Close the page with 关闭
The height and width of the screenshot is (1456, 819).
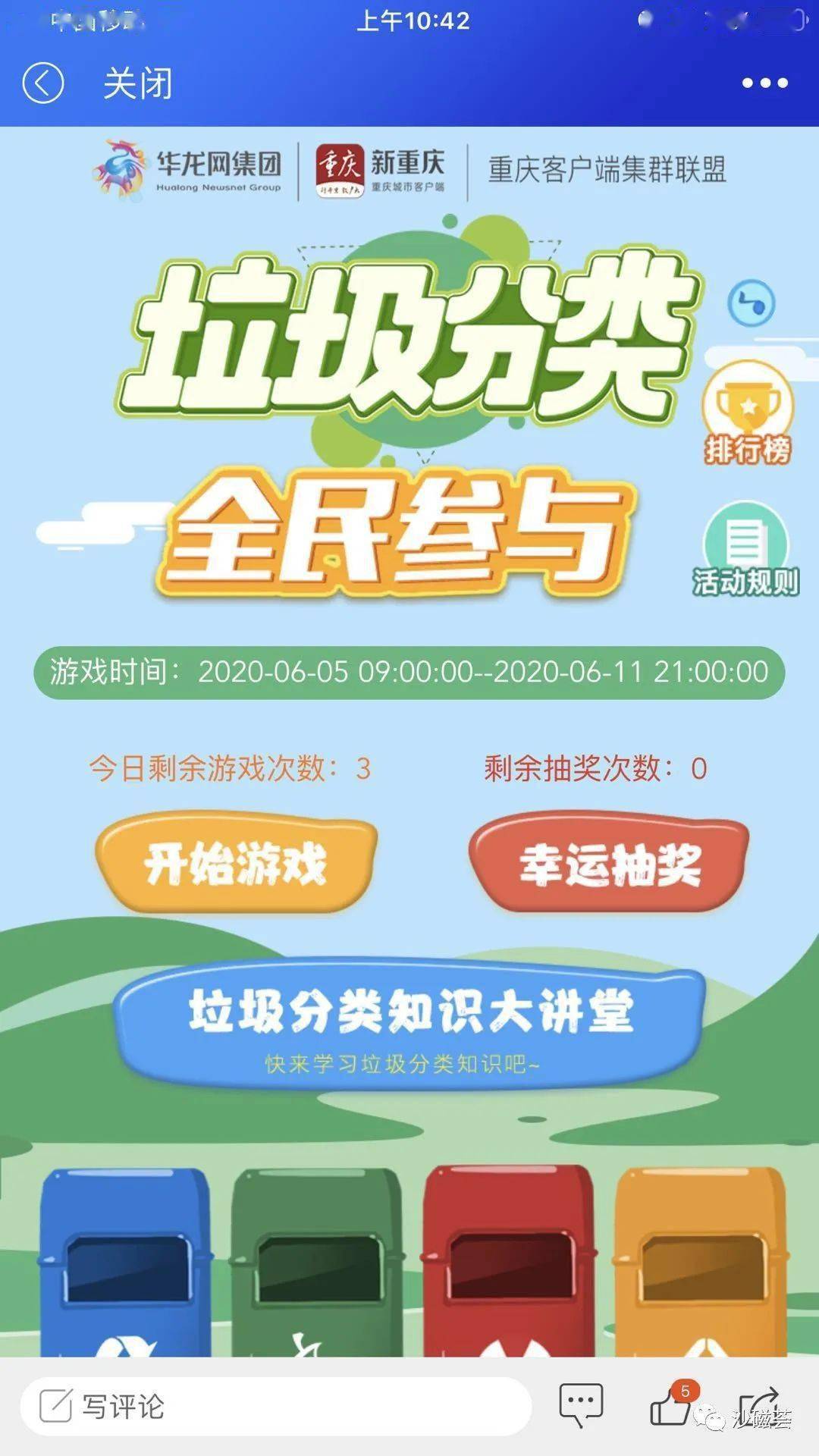137,83
